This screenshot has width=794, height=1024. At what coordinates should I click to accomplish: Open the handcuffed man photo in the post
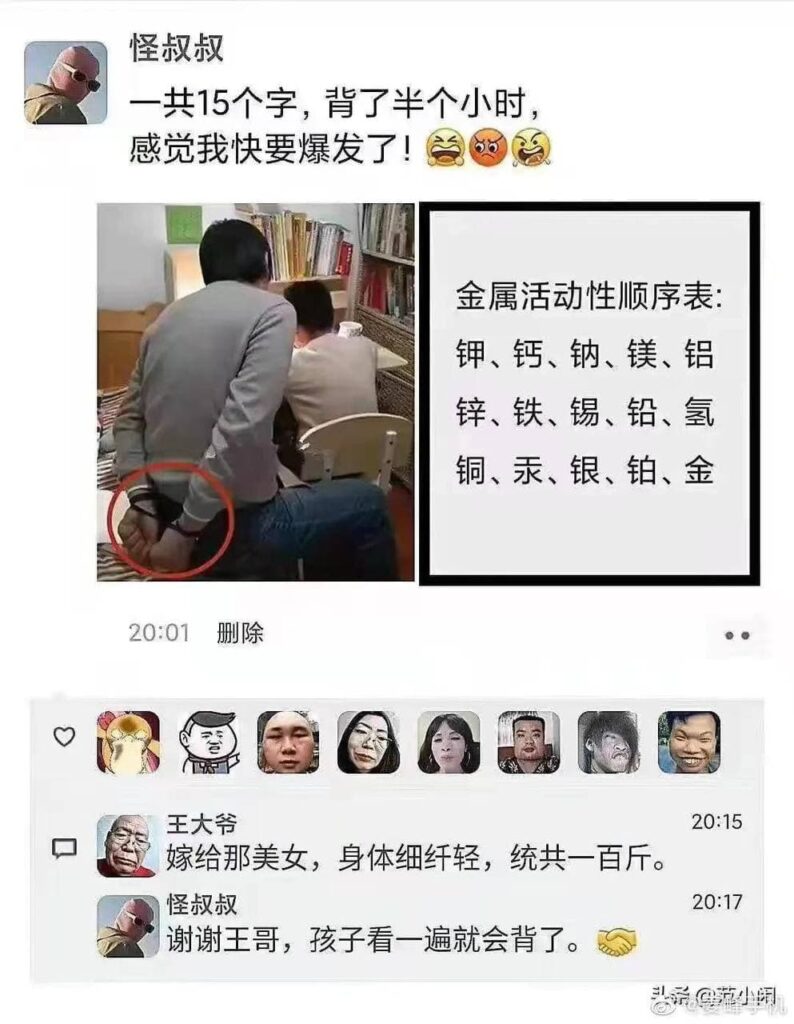pos(255,391)
